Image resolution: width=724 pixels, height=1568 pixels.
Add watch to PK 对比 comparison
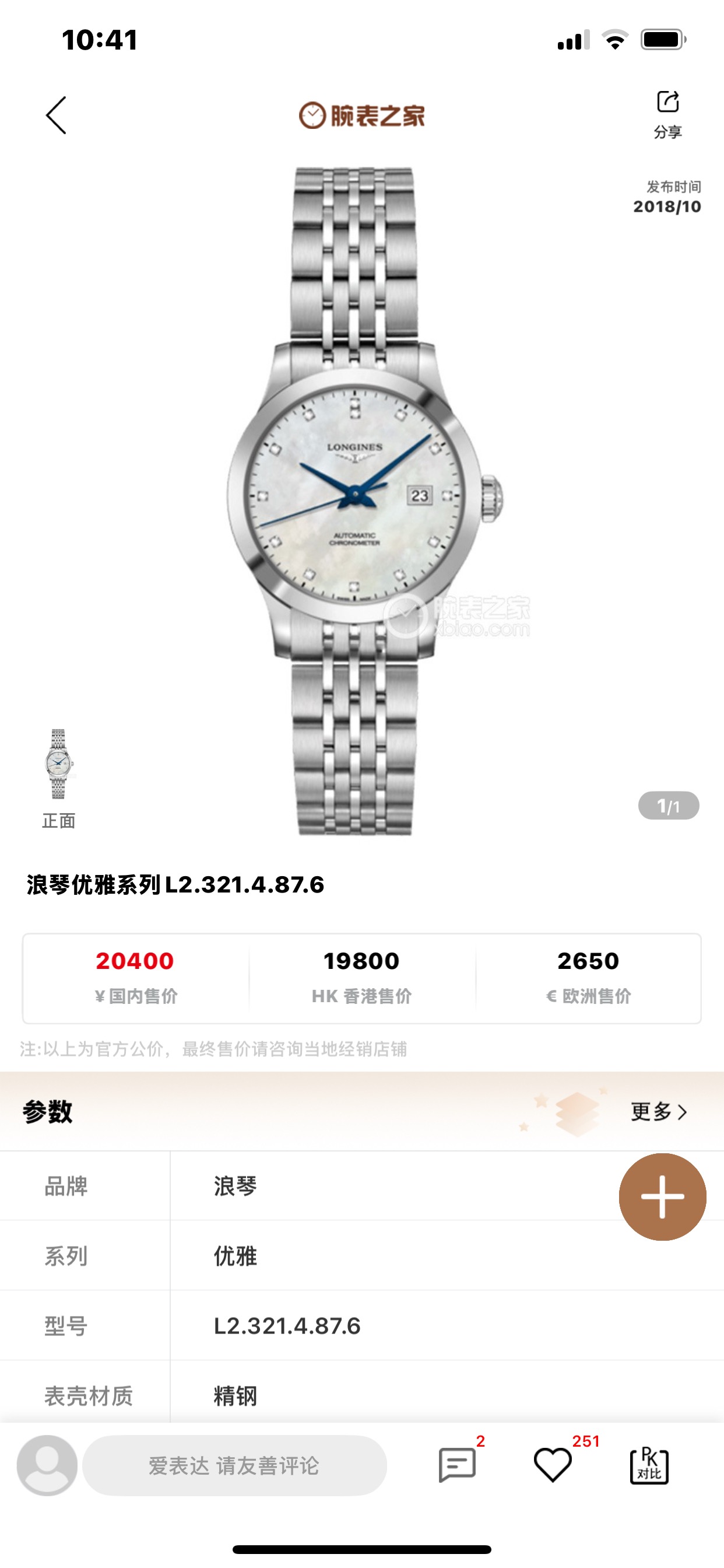click(x=649, y=1465)
